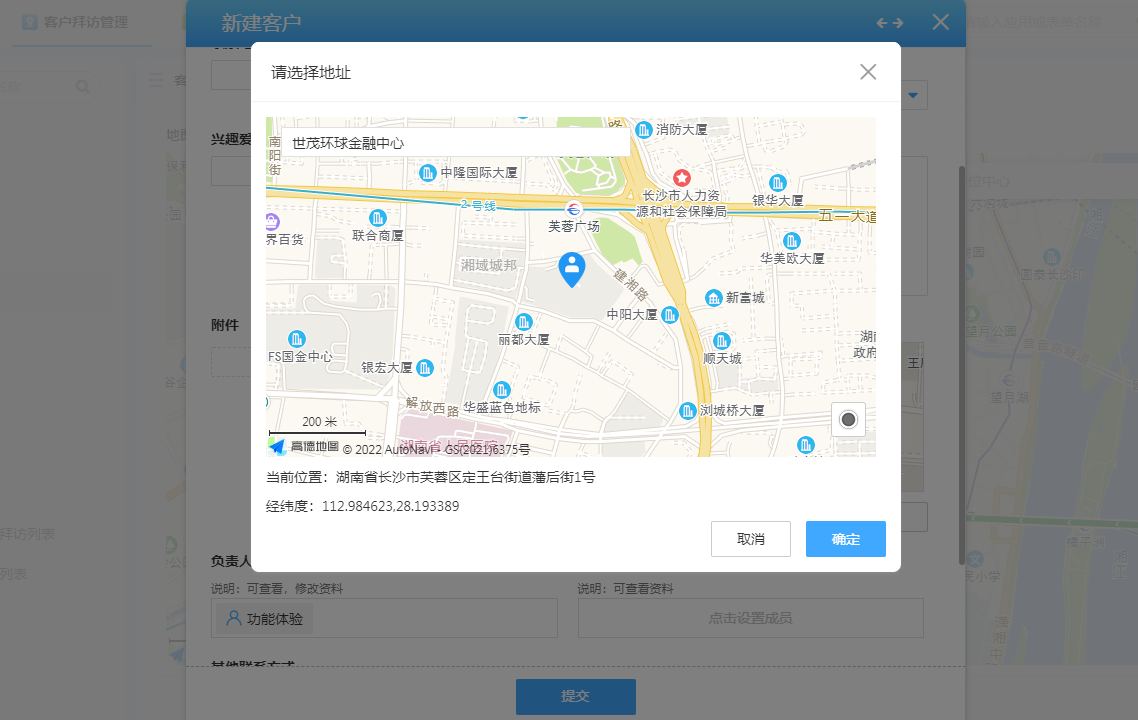This screenshot has width=1138, height=720.
Task: Edit the address search field
Action: [455, 143]
